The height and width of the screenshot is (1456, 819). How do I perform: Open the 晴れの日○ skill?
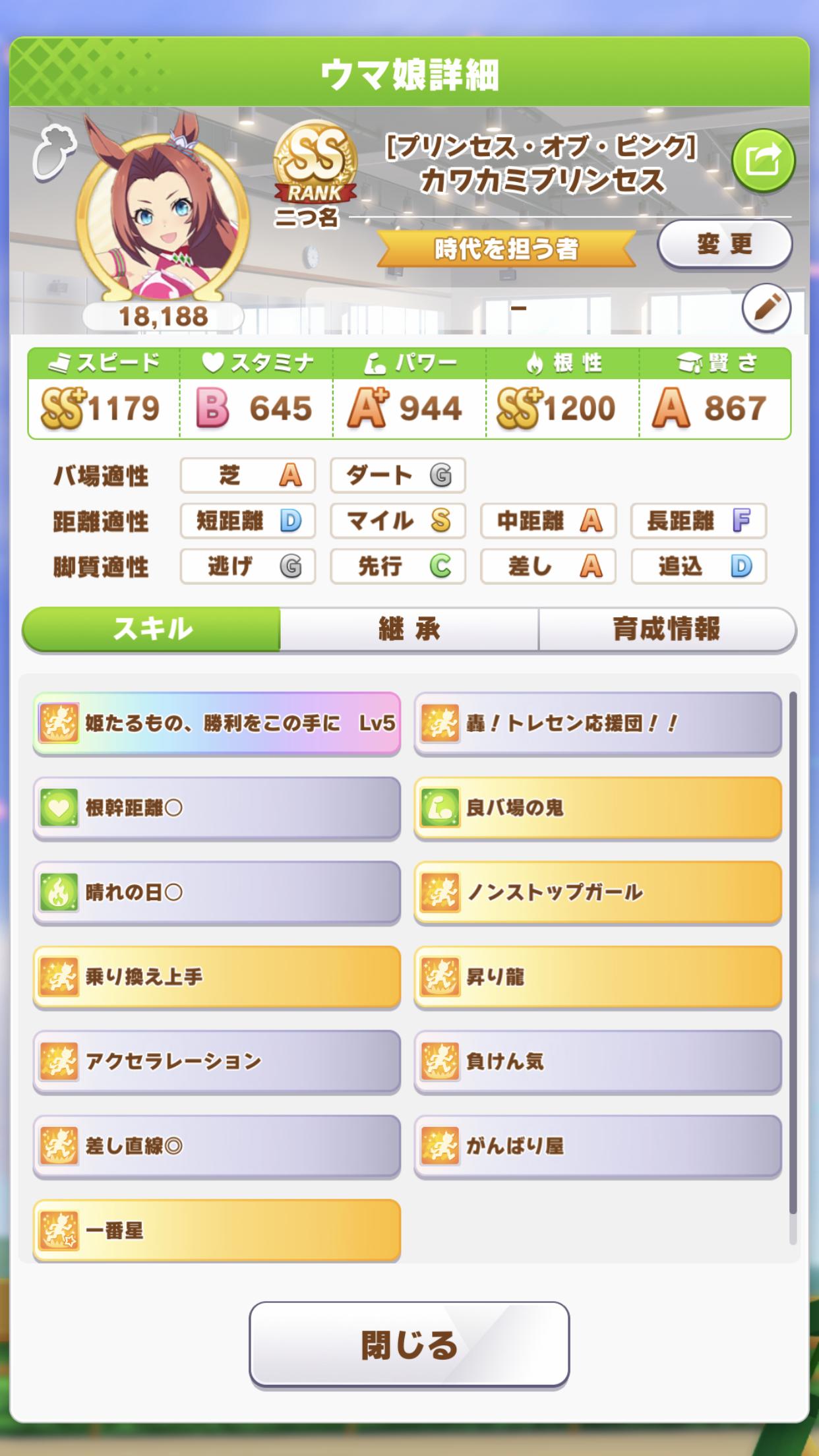(x=217, y=892)
